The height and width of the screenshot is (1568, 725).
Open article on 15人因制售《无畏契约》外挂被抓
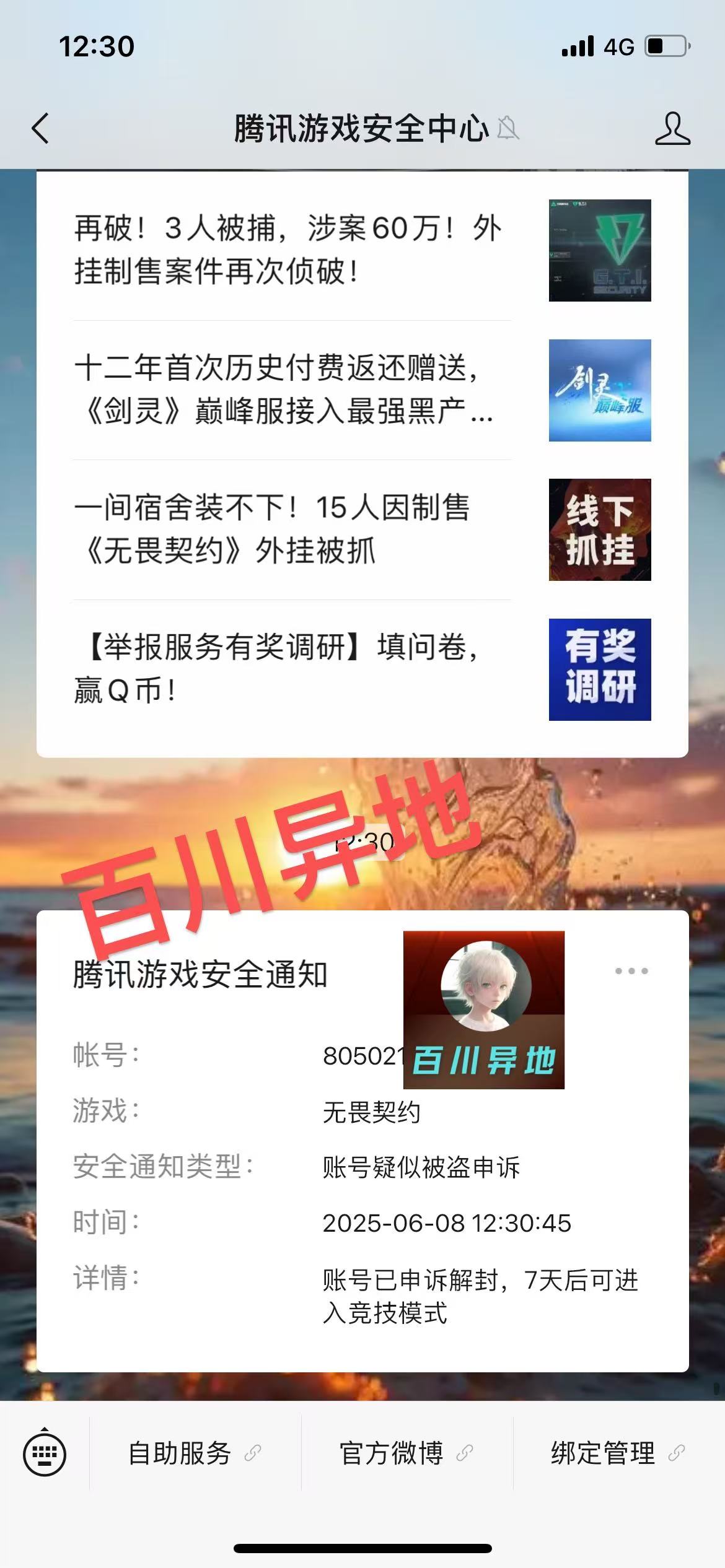tap(362, 529)
